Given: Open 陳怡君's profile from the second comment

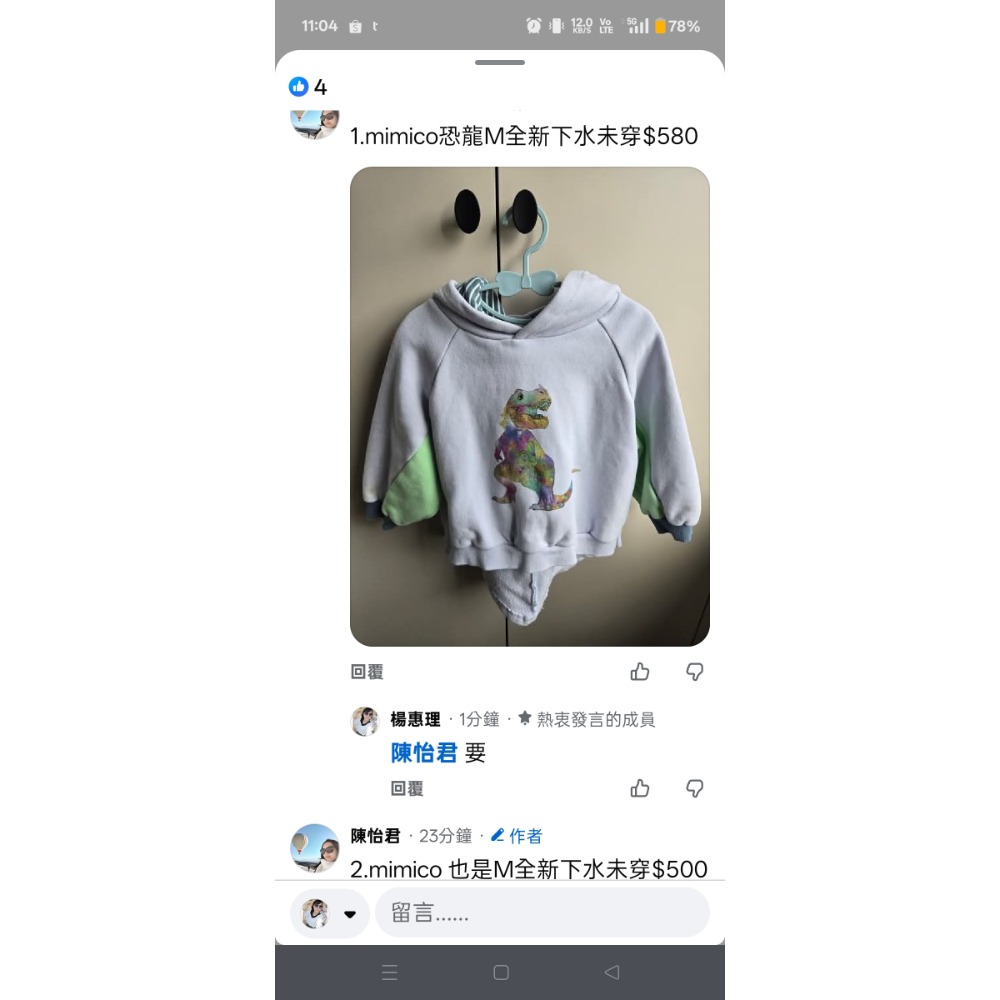Looking at the screenshot, I should coord(375,836).
